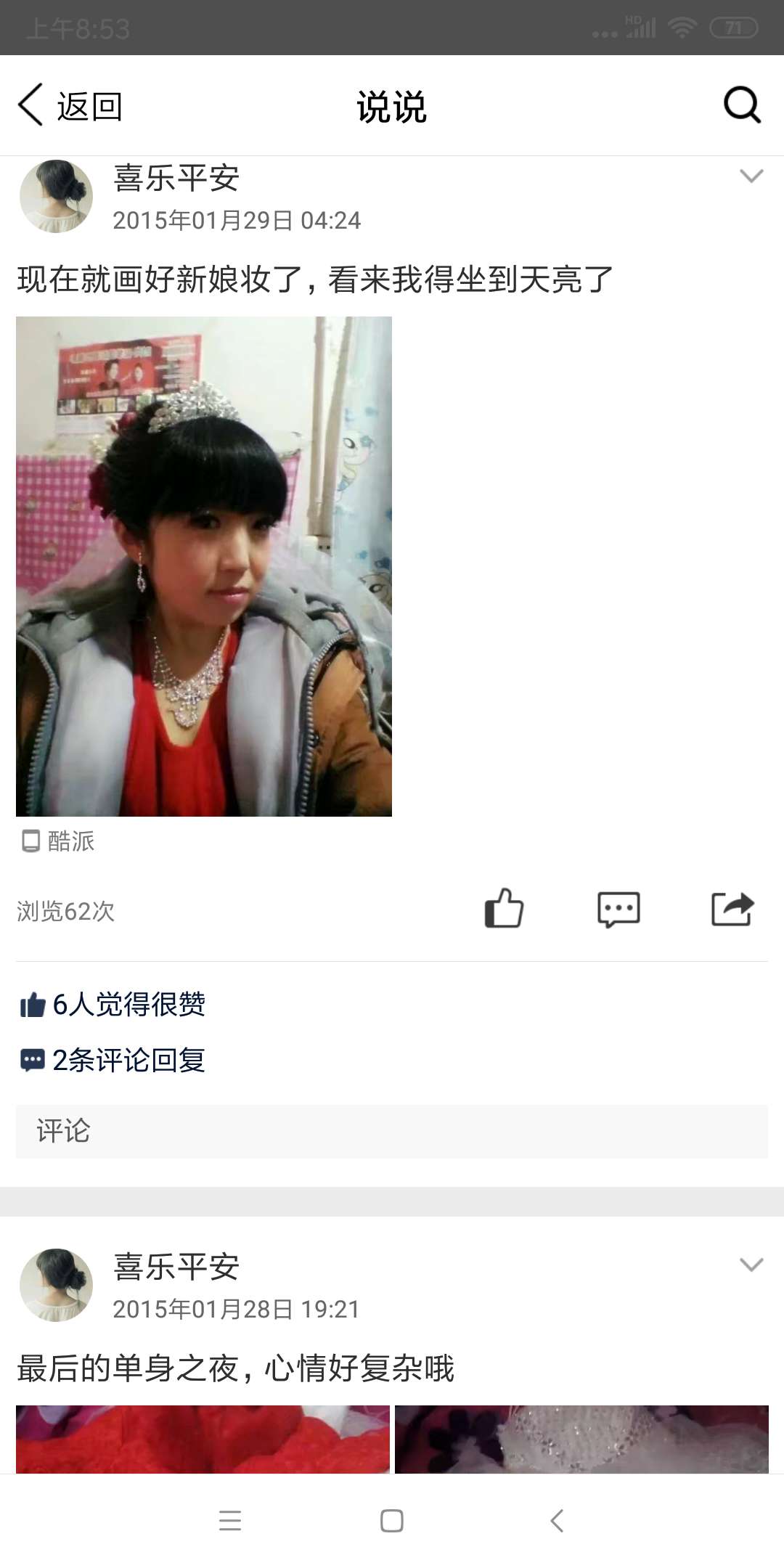This screenshot has width=784, height=1568.
Task: Tap 喜乐平安's circular profile avatar
Action: pos(55,196)
